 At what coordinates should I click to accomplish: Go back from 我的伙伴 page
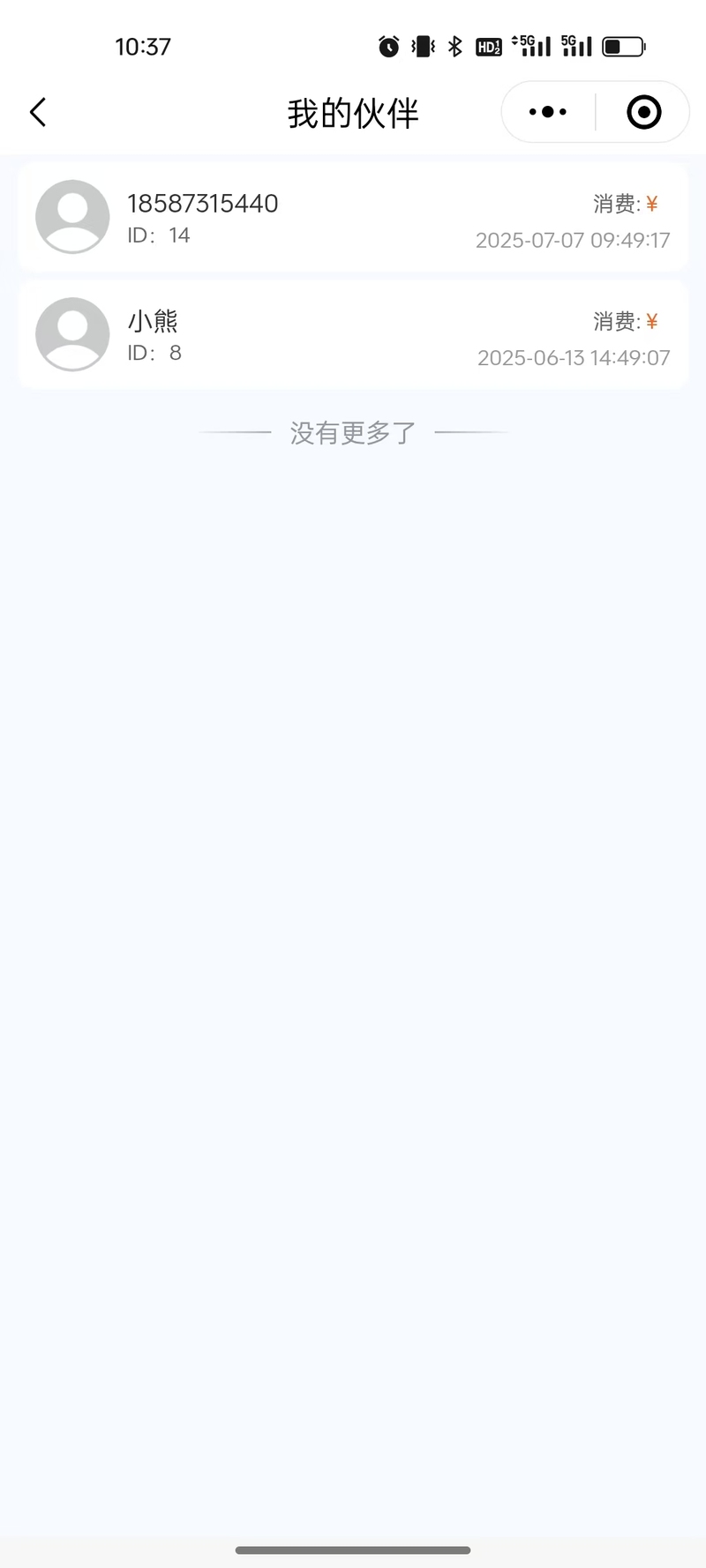[37, 113]
